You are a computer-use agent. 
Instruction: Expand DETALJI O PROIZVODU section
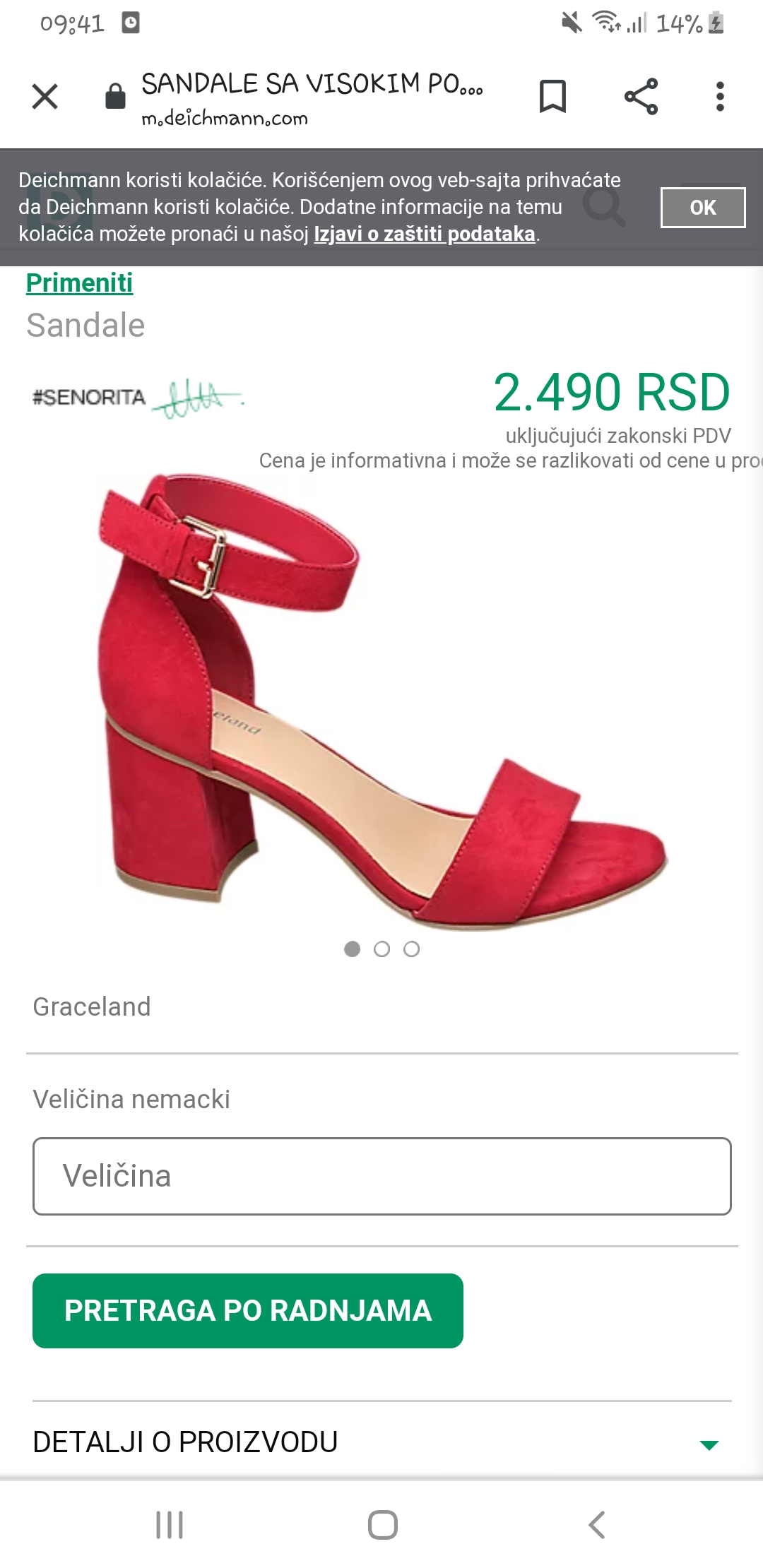[x=381, y=1442]
